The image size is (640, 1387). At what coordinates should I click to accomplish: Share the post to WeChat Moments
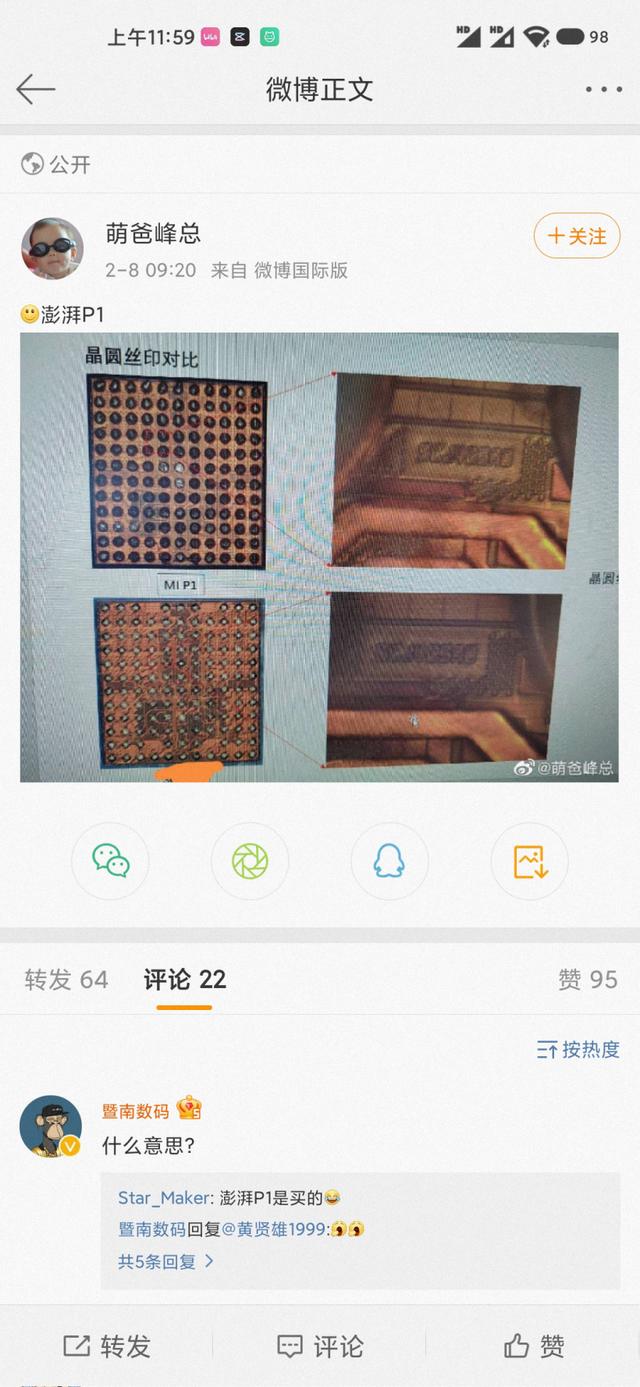250,861
